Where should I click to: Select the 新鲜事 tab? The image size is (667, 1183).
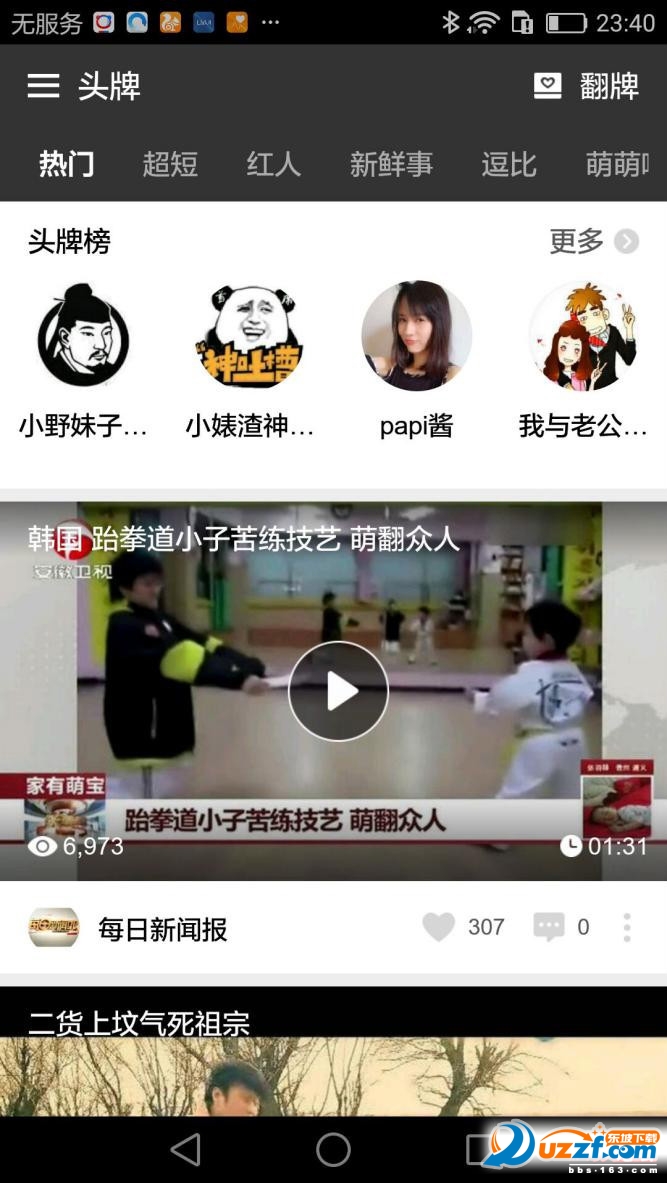pyautogui.click(x=391, y=164)
